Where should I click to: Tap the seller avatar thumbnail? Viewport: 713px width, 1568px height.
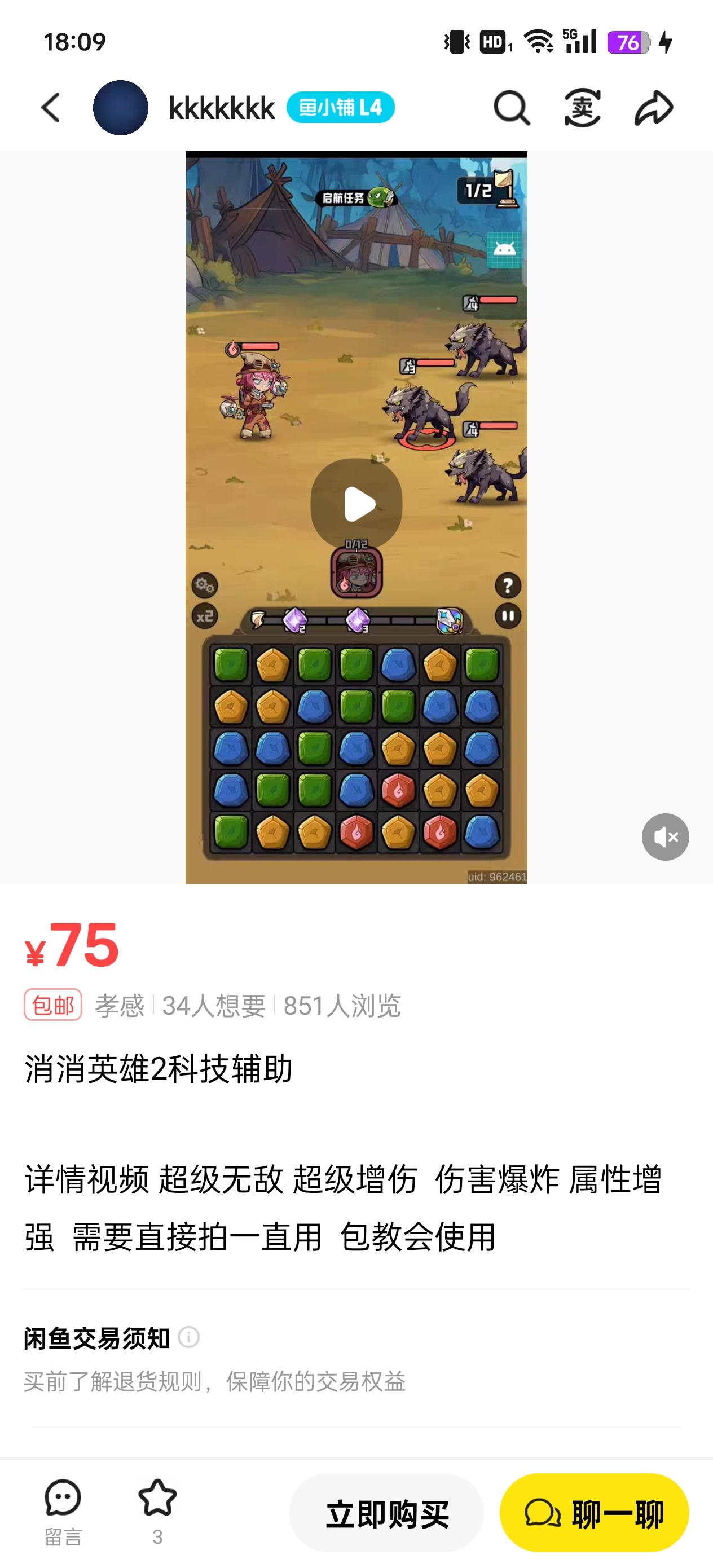coord(121,107)
